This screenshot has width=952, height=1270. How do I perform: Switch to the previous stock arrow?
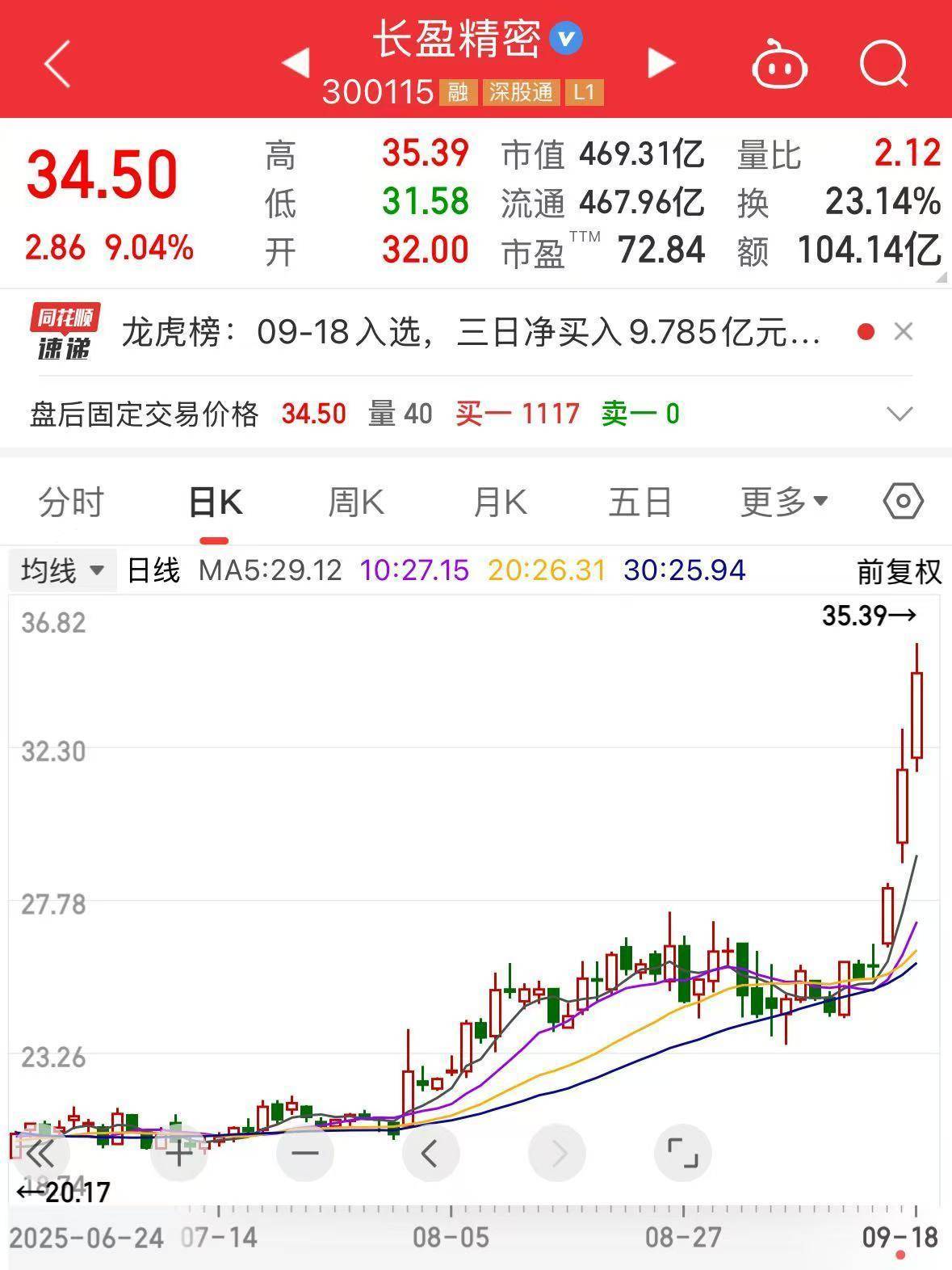click(296, 63)
